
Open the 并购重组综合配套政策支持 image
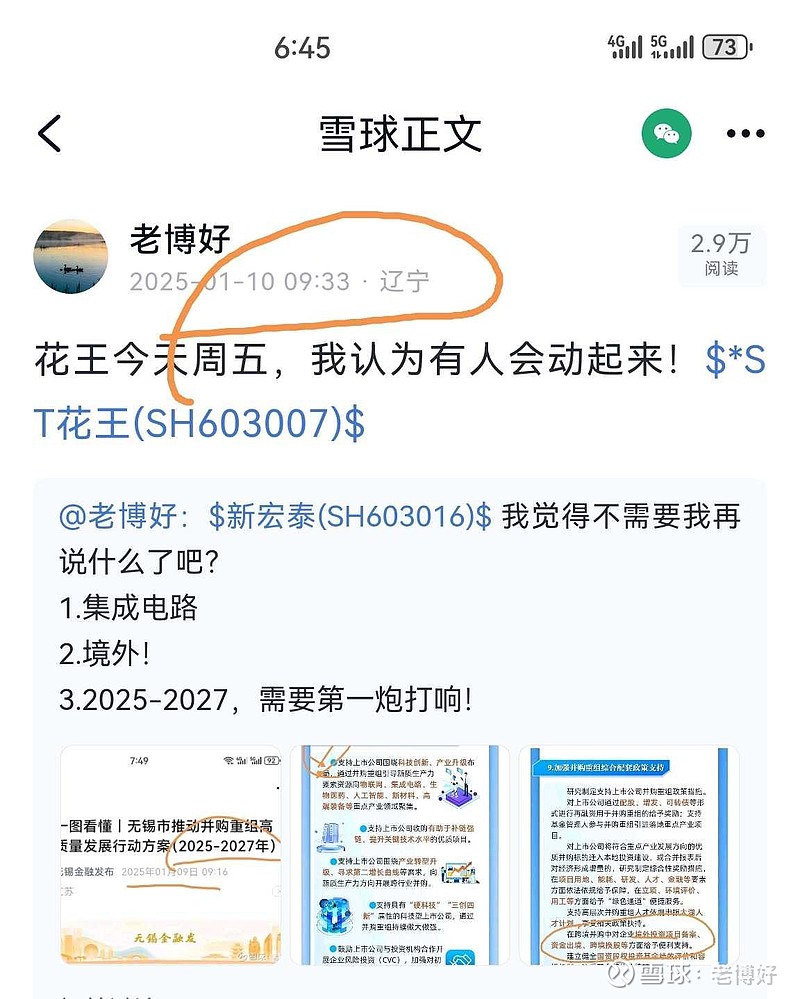(628, 855)
